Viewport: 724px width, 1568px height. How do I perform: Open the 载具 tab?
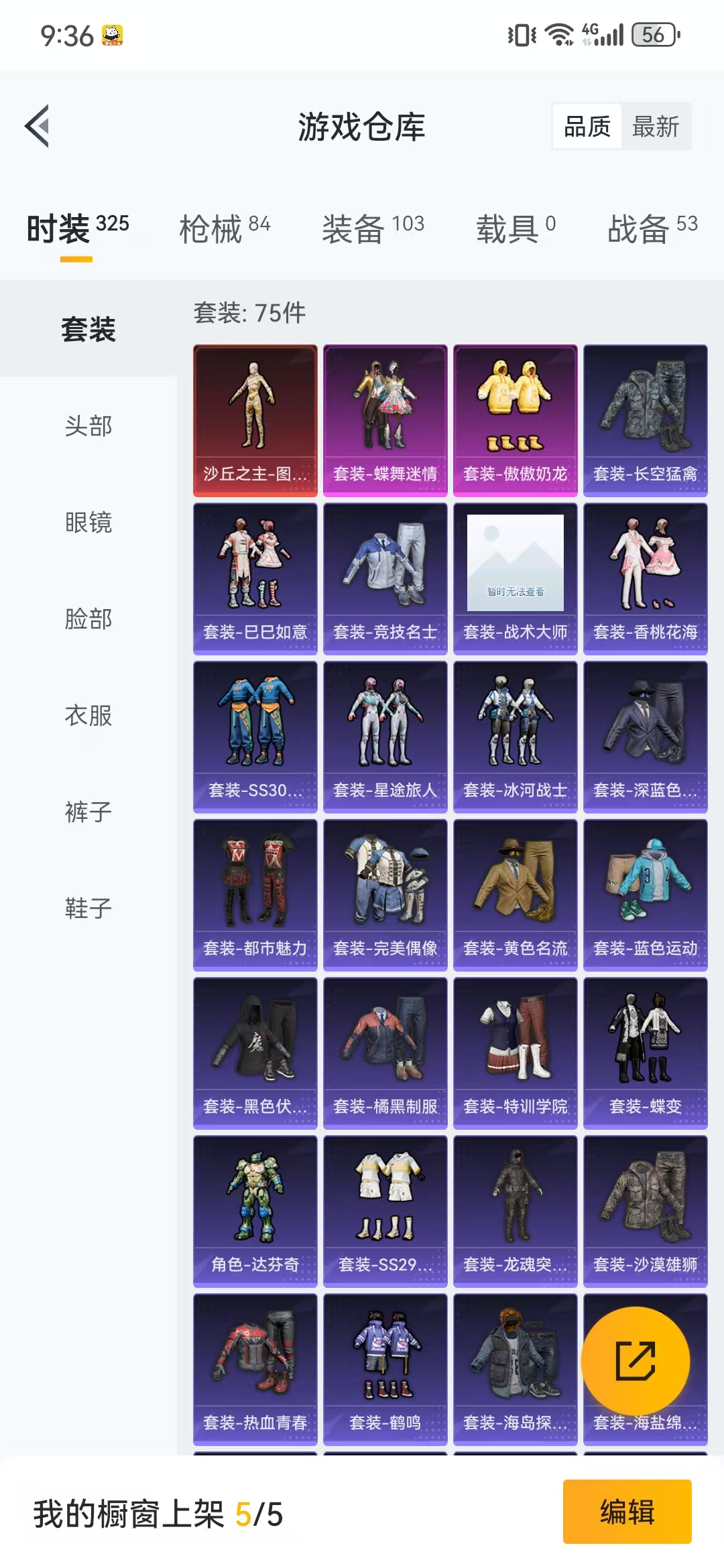pos(516,229)
